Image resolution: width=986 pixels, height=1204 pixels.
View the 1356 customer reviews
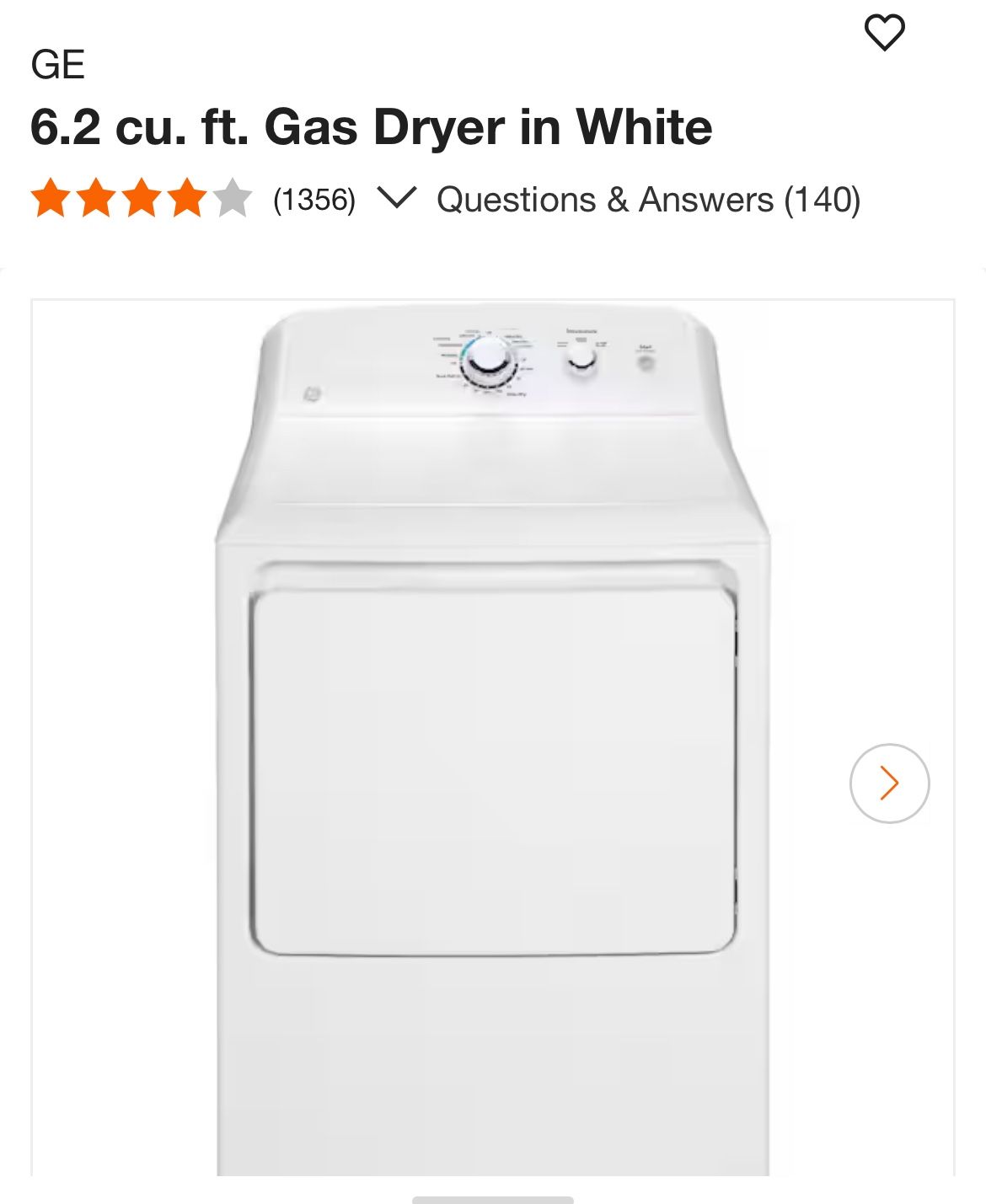click(x=314, y=200)
